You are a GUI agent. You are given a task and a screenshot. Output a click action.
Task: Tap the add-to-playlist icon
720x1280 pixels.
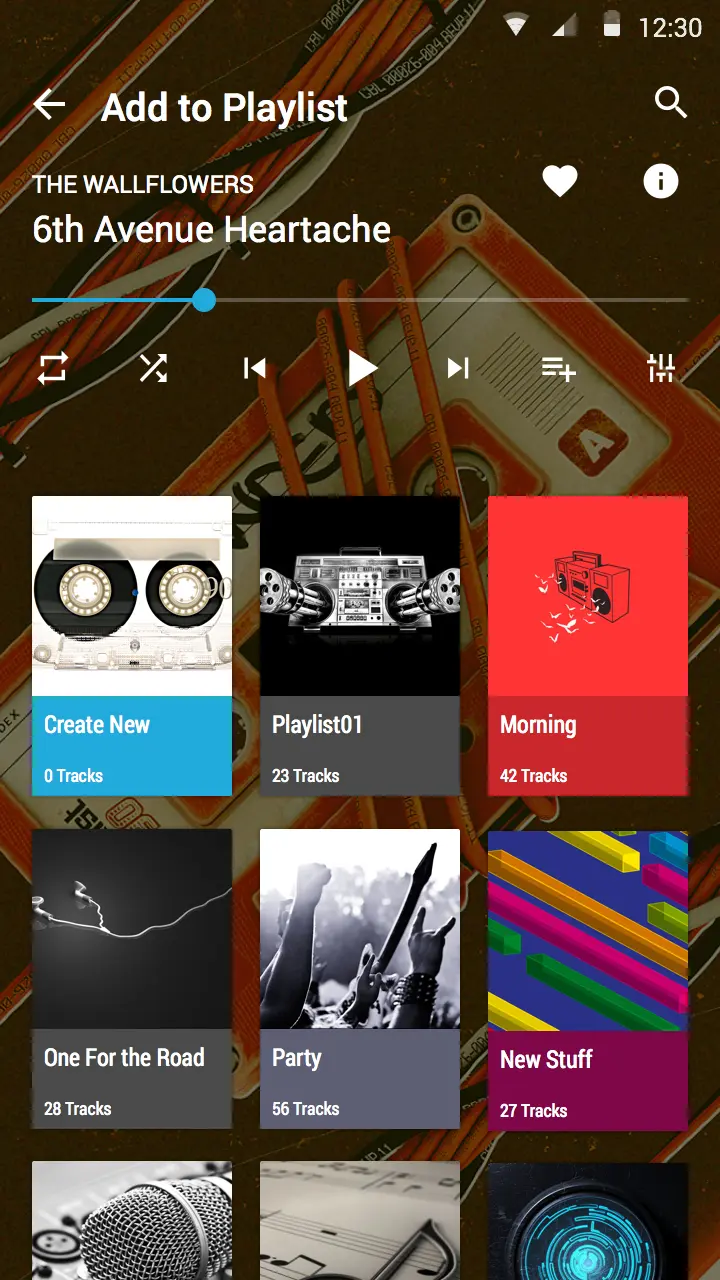click(558, 369)
